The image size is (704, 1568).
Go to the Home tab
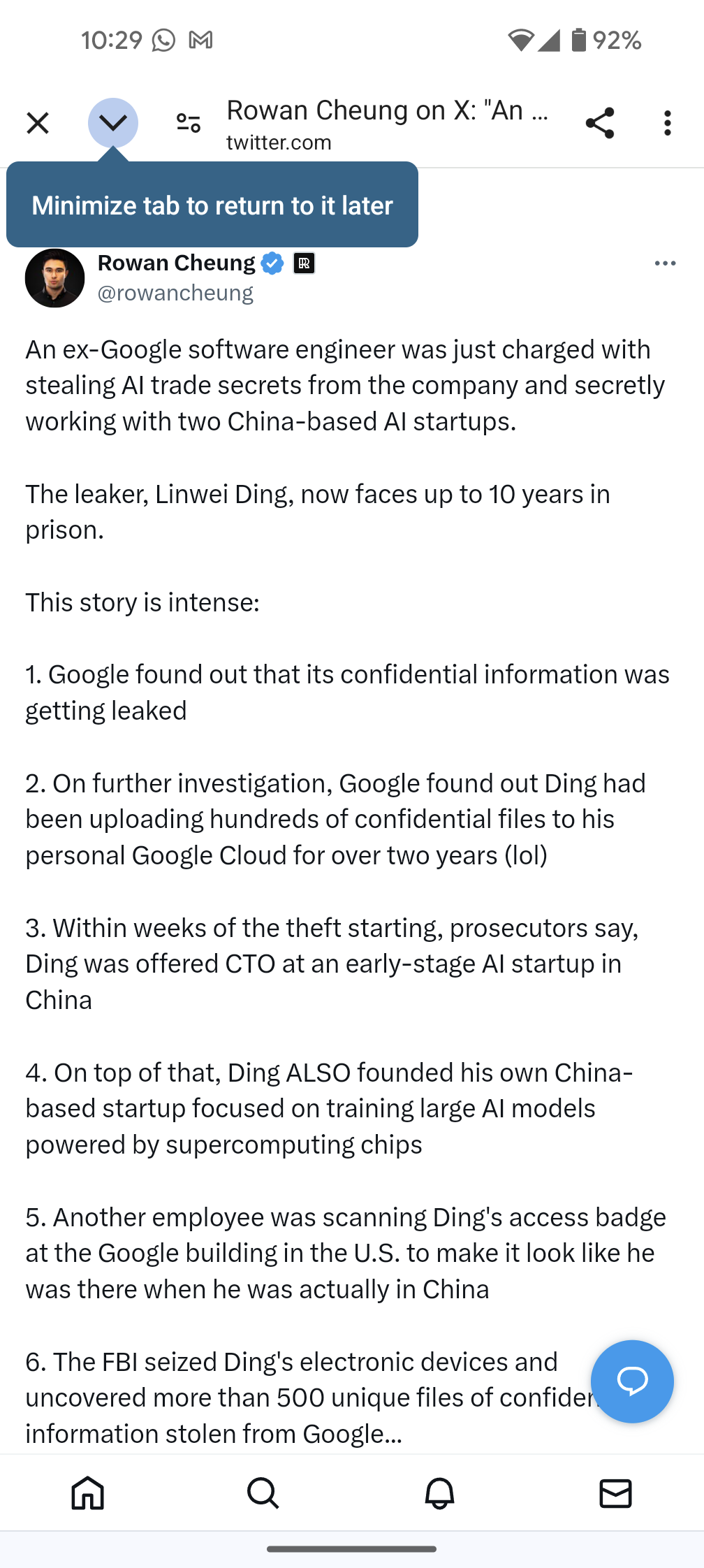coord(88,1493)
